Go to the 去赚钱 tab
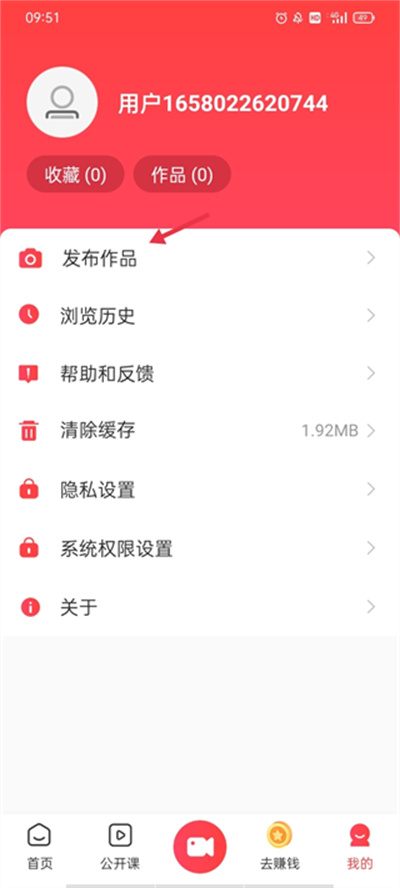Image resolution: width=400 pixels, height=888 pixels. (x=280, y=847)
